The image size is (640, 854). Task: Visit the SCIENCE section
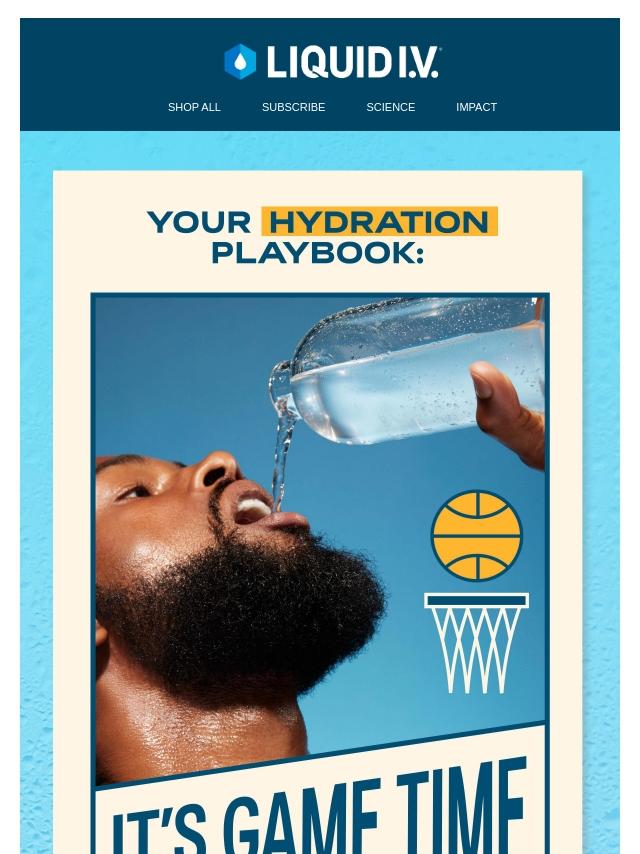coord(390,107)
